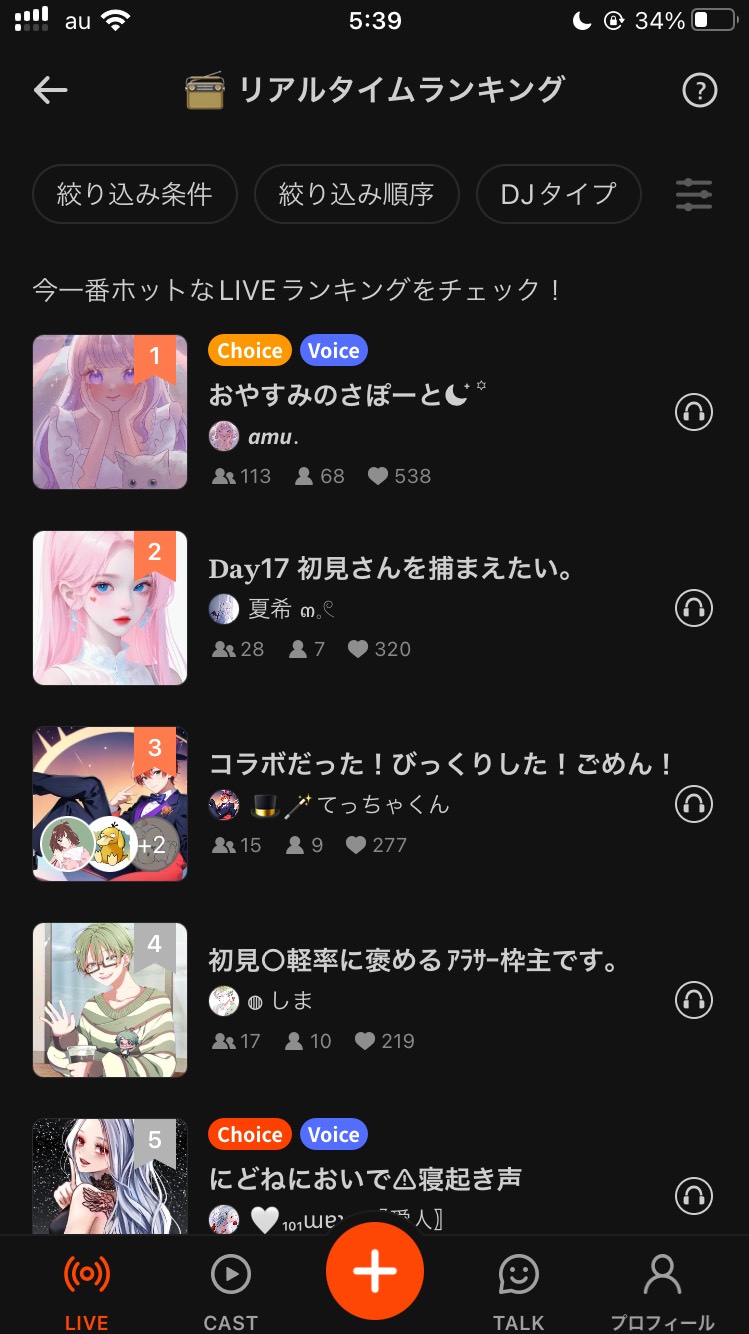This screenshot has width=749, height=1334.
Task: Tap the rank 1 stream thumbnail
Action: [x=110, y=412]
